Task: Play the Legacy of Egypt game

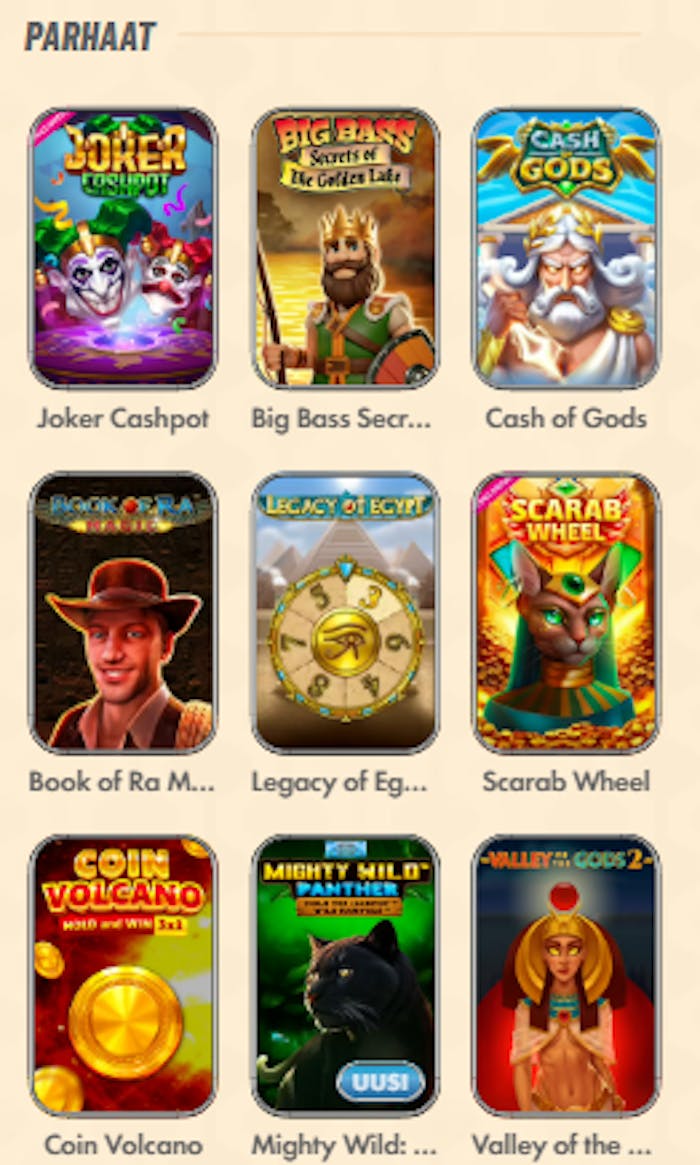Action: 345,612
